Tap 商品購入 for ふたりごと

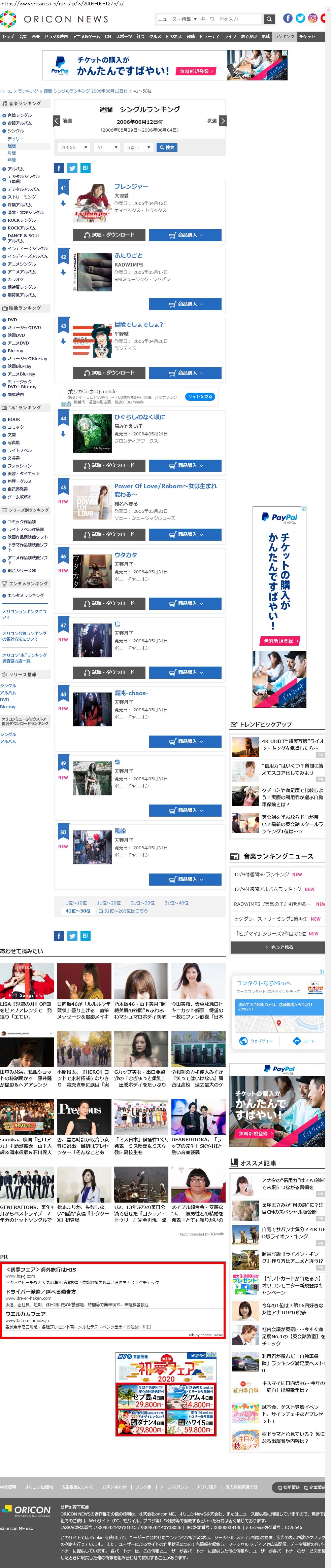click(185, 303)
